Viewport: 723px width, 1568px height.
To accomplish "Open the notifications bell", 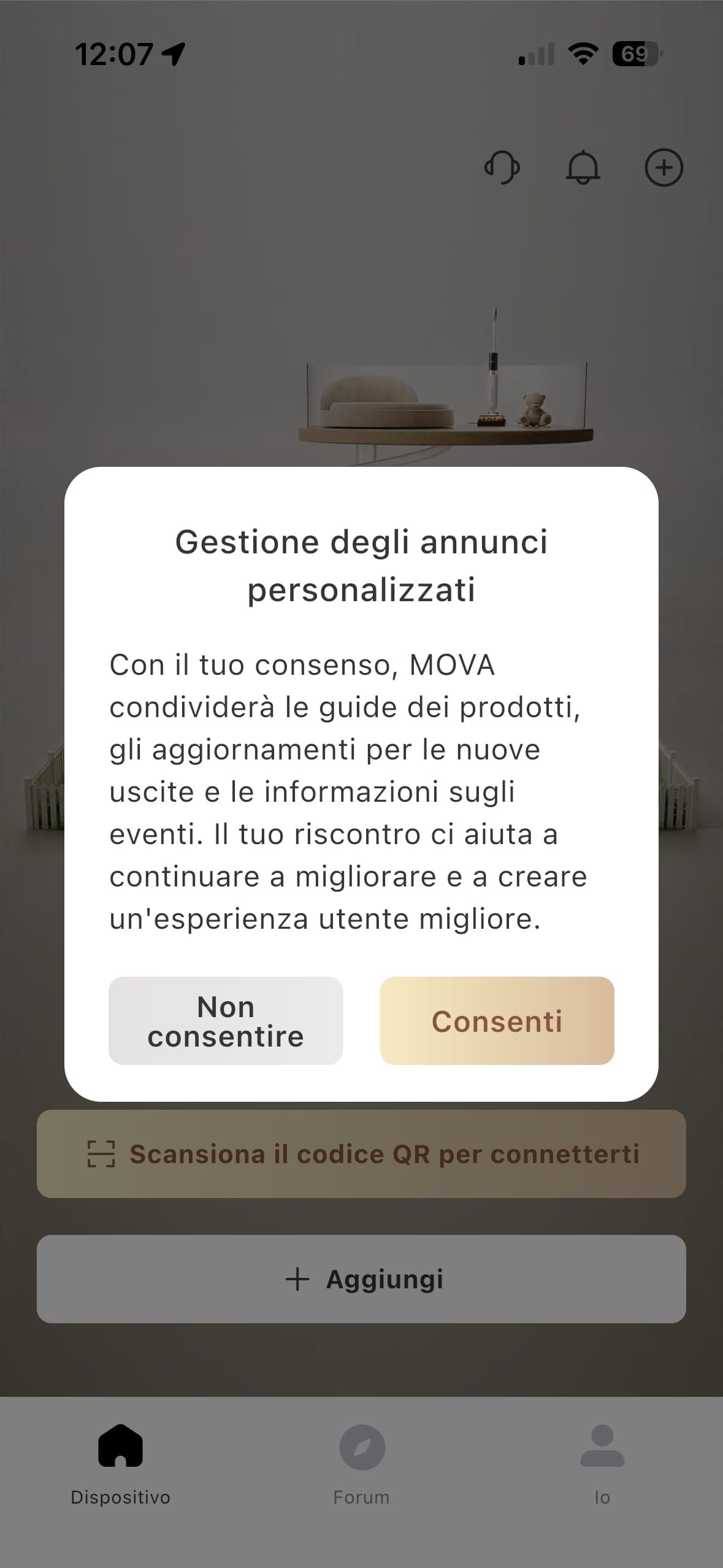I will point(582,167).
